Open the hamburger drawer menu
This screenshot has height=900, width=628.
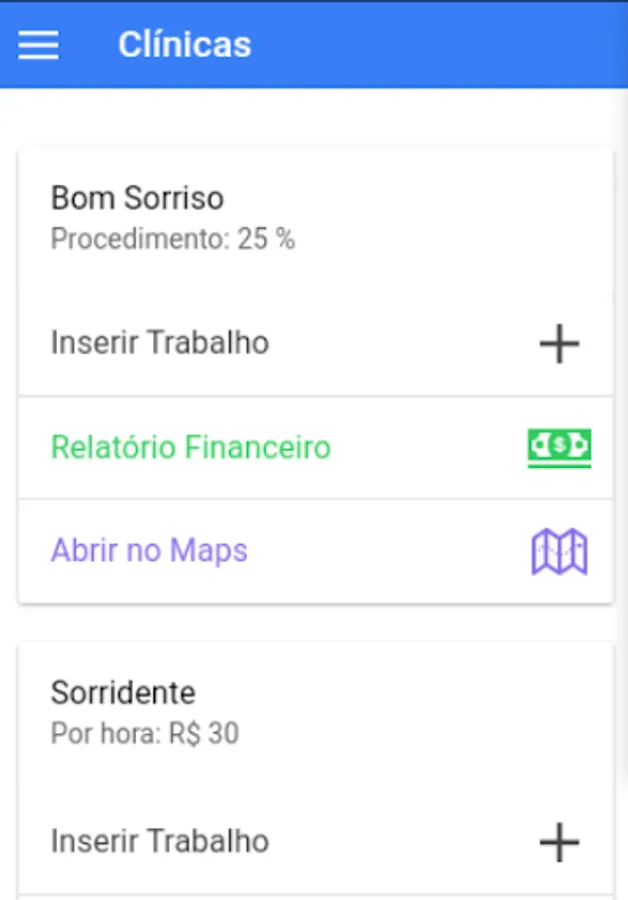(38, 45)
